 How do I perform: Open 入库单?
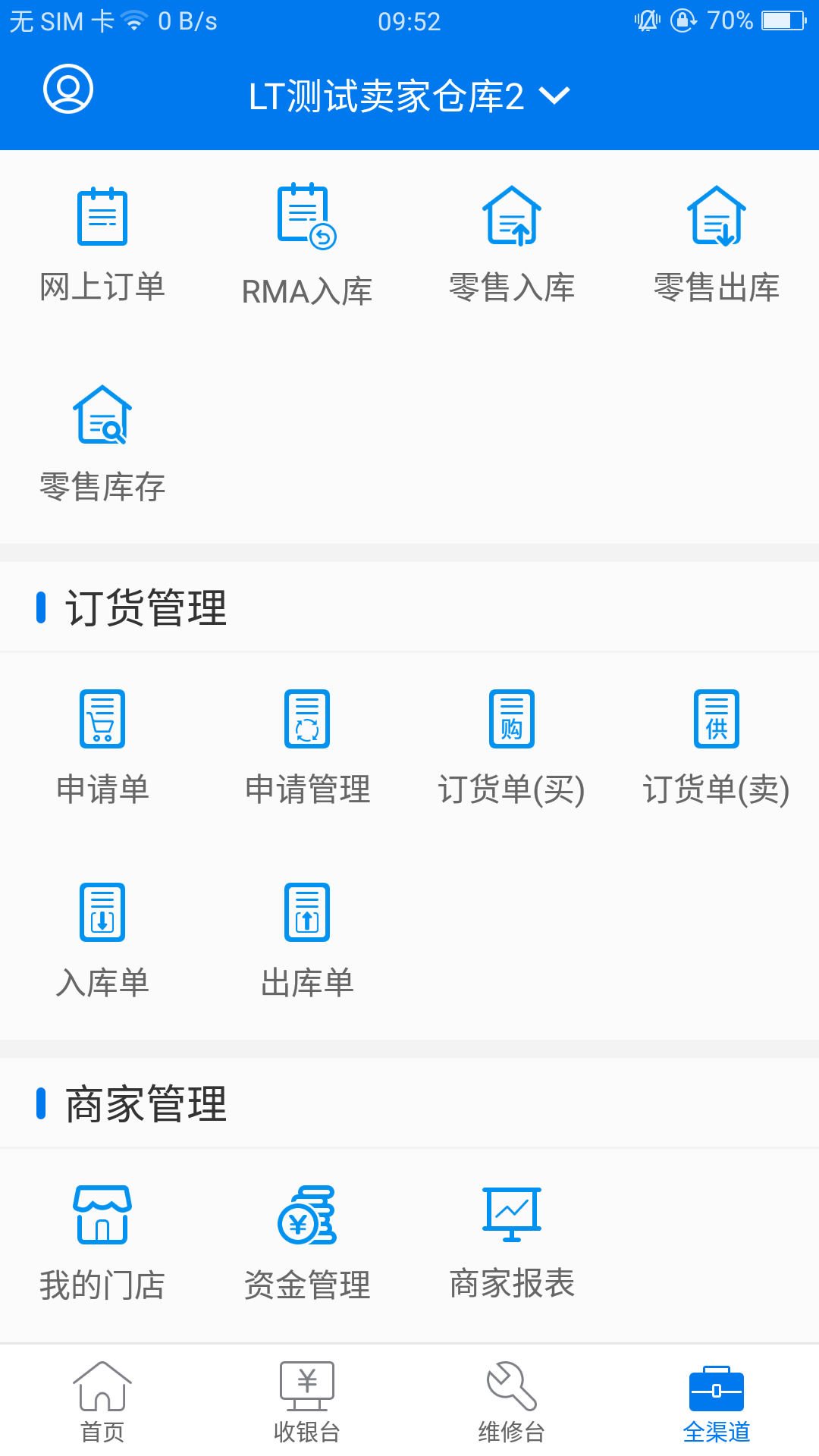coord(102,940)
